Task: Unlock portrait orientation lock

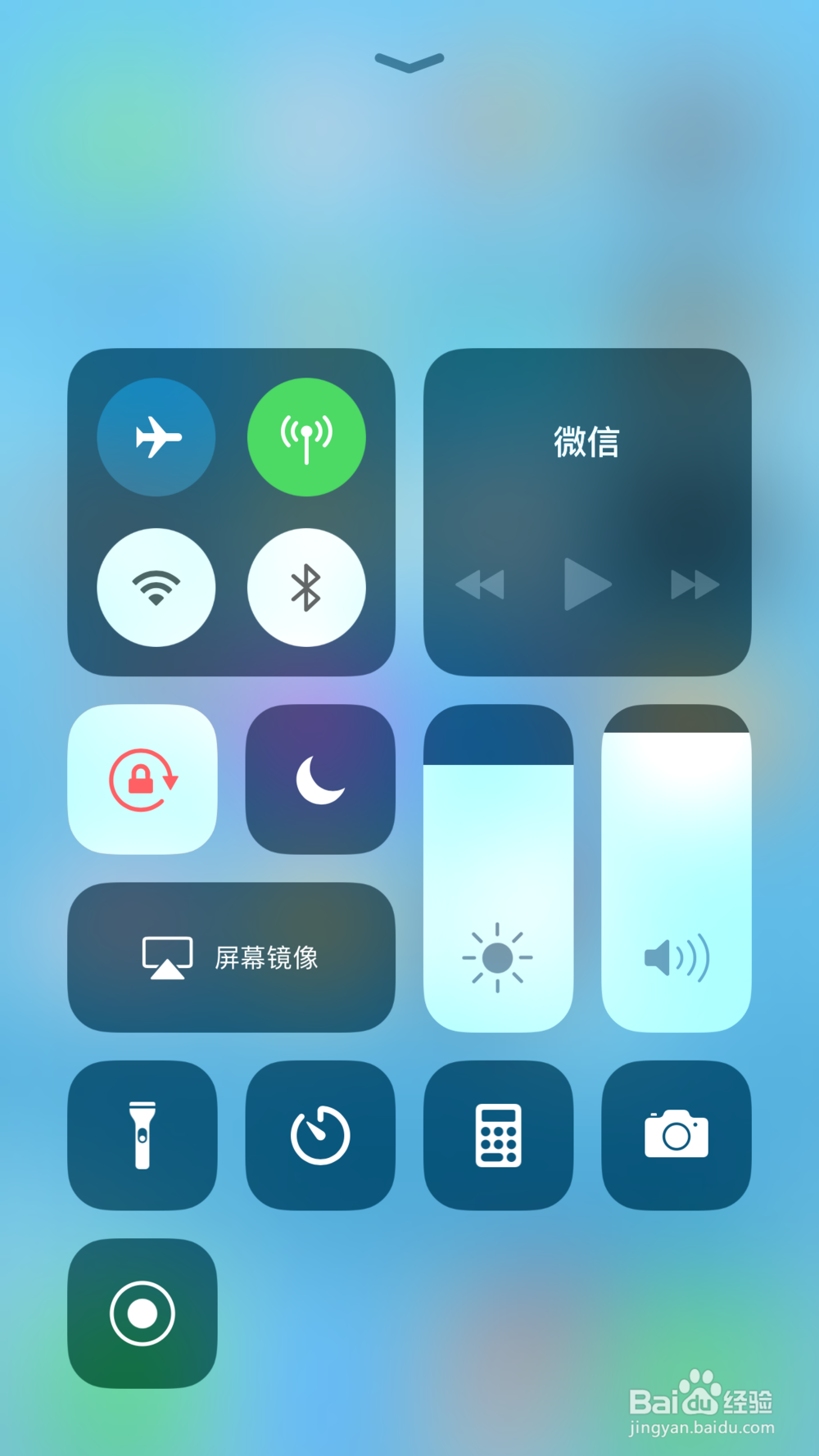Action: pos(143,778)
